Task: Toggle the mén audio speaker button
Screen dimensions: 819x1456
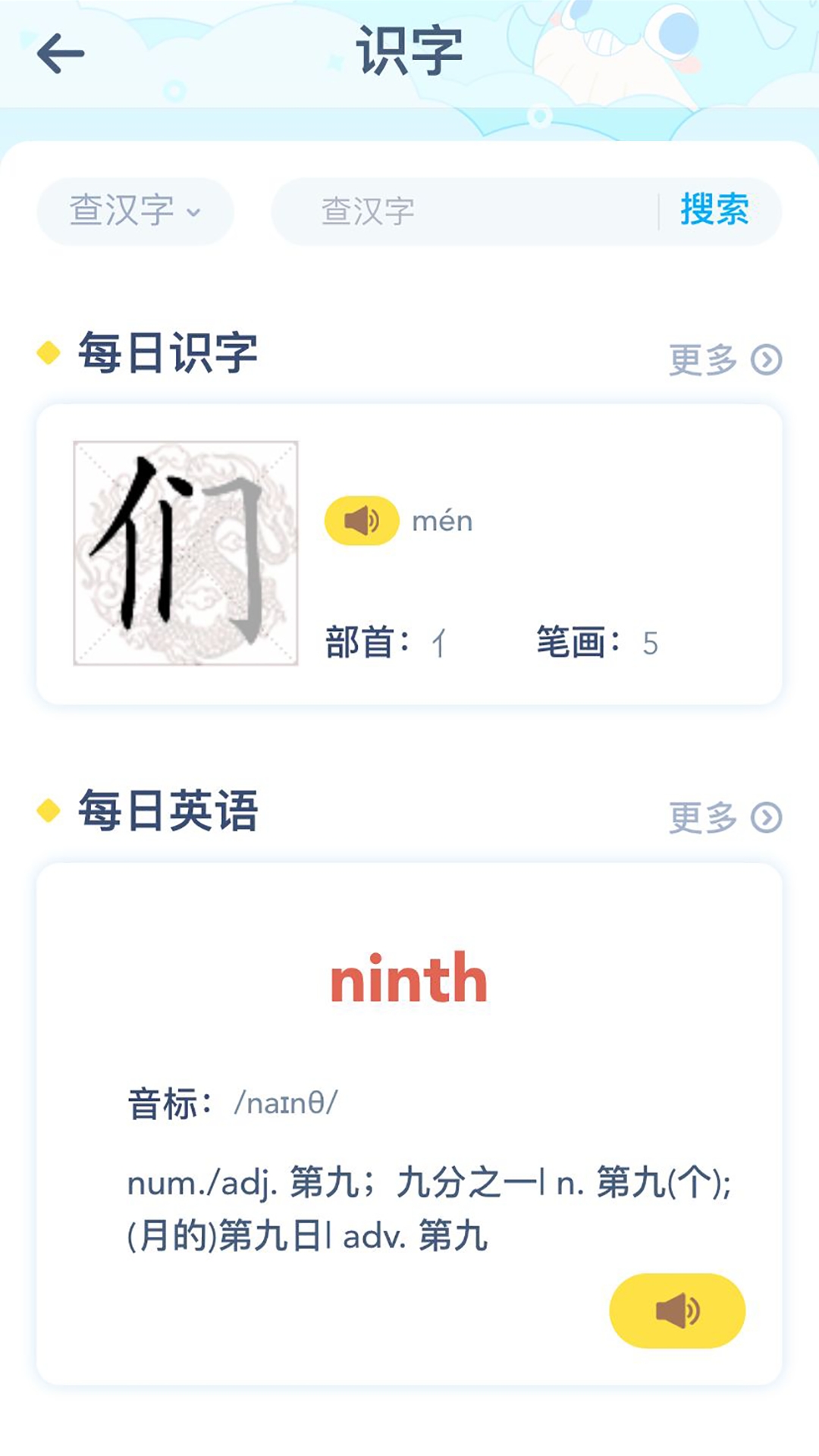Action: tap(362, 520)
